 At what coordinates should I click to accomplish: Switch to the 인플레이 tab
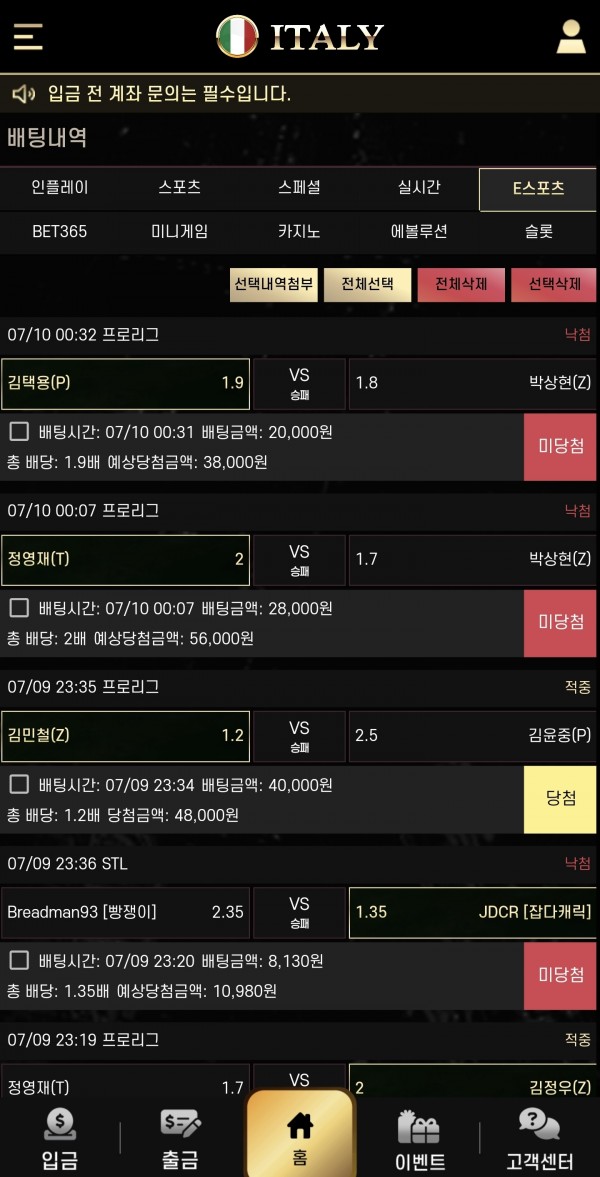(60, 188)
